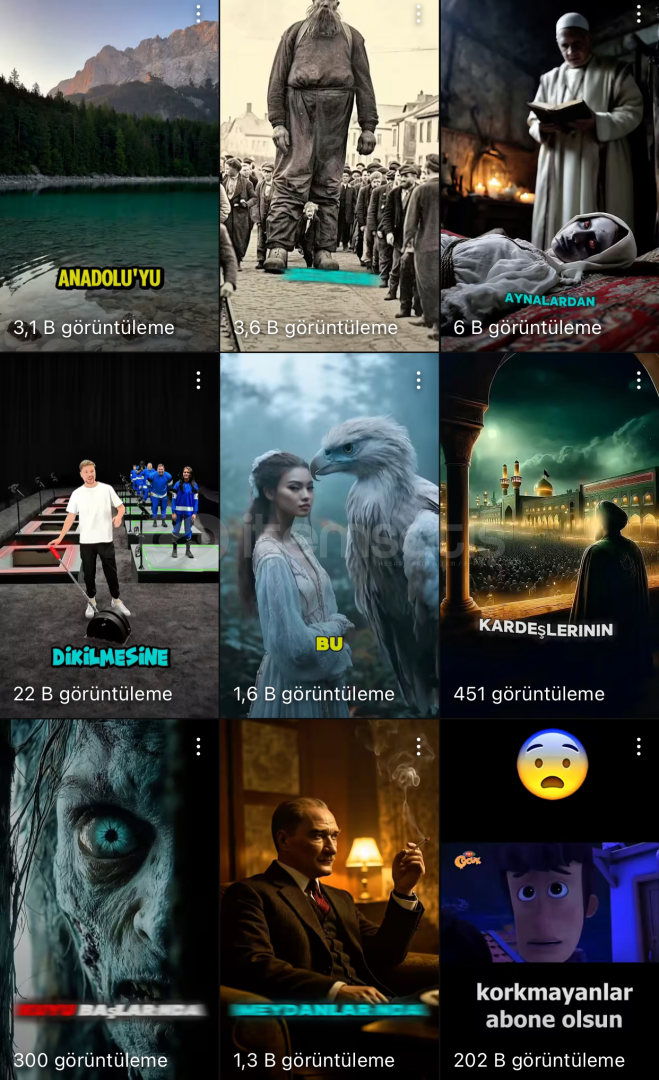The image size is (659, 1080).
Task: Open overflow menu on the korkmayanlar video
Action: 638,747
